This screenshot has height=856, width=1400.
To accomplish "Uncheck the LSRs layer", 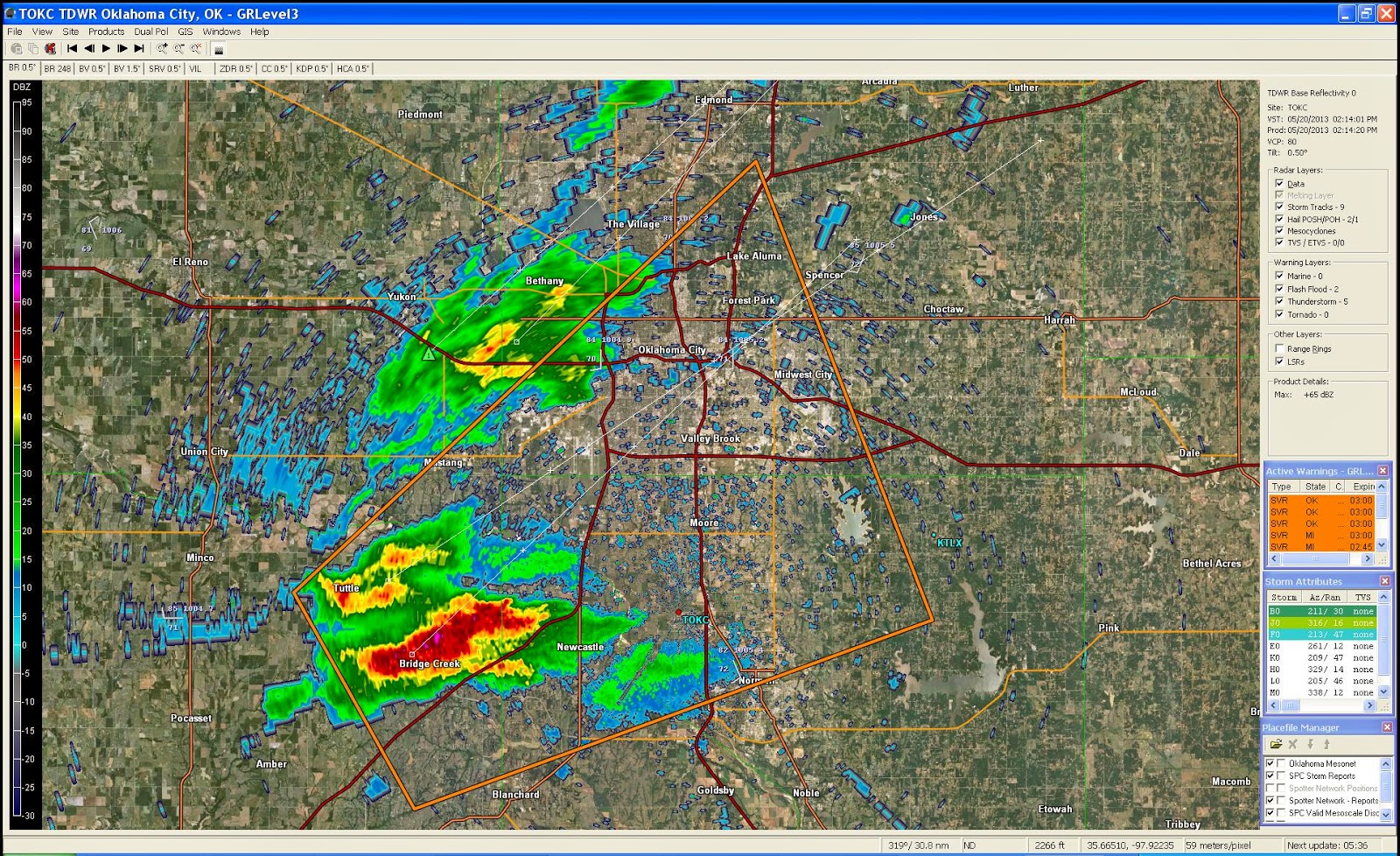I will (1279, 361).
